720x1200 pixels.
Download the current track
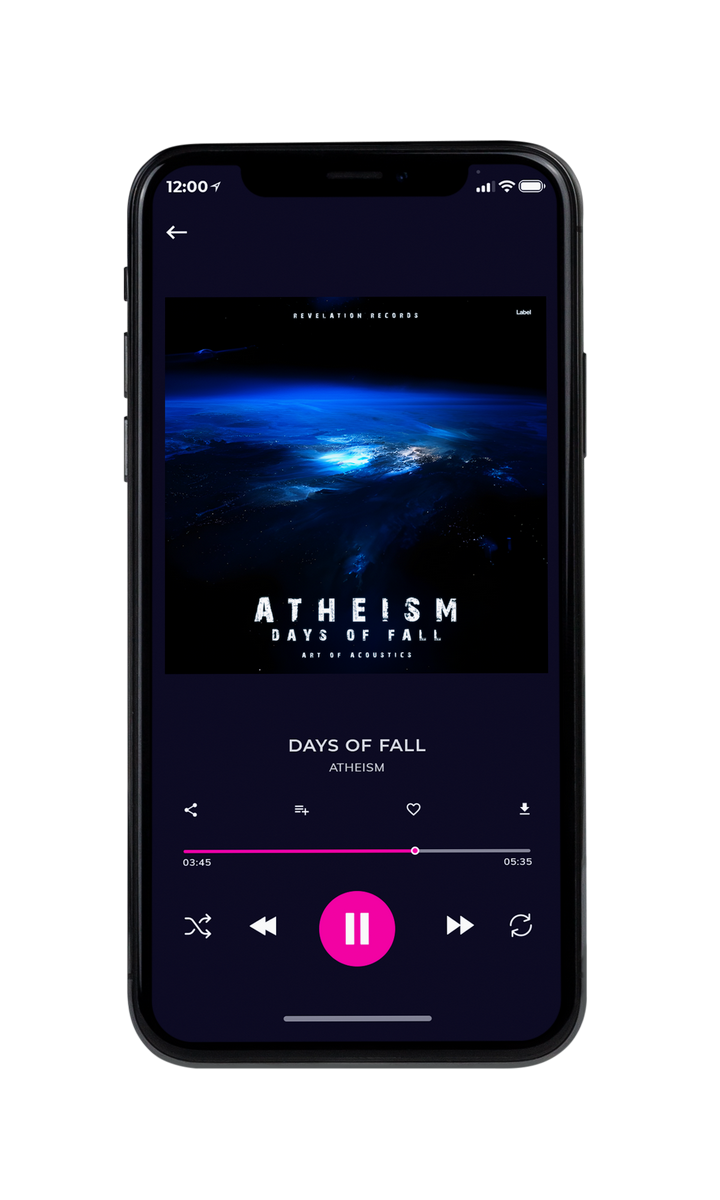524,809
